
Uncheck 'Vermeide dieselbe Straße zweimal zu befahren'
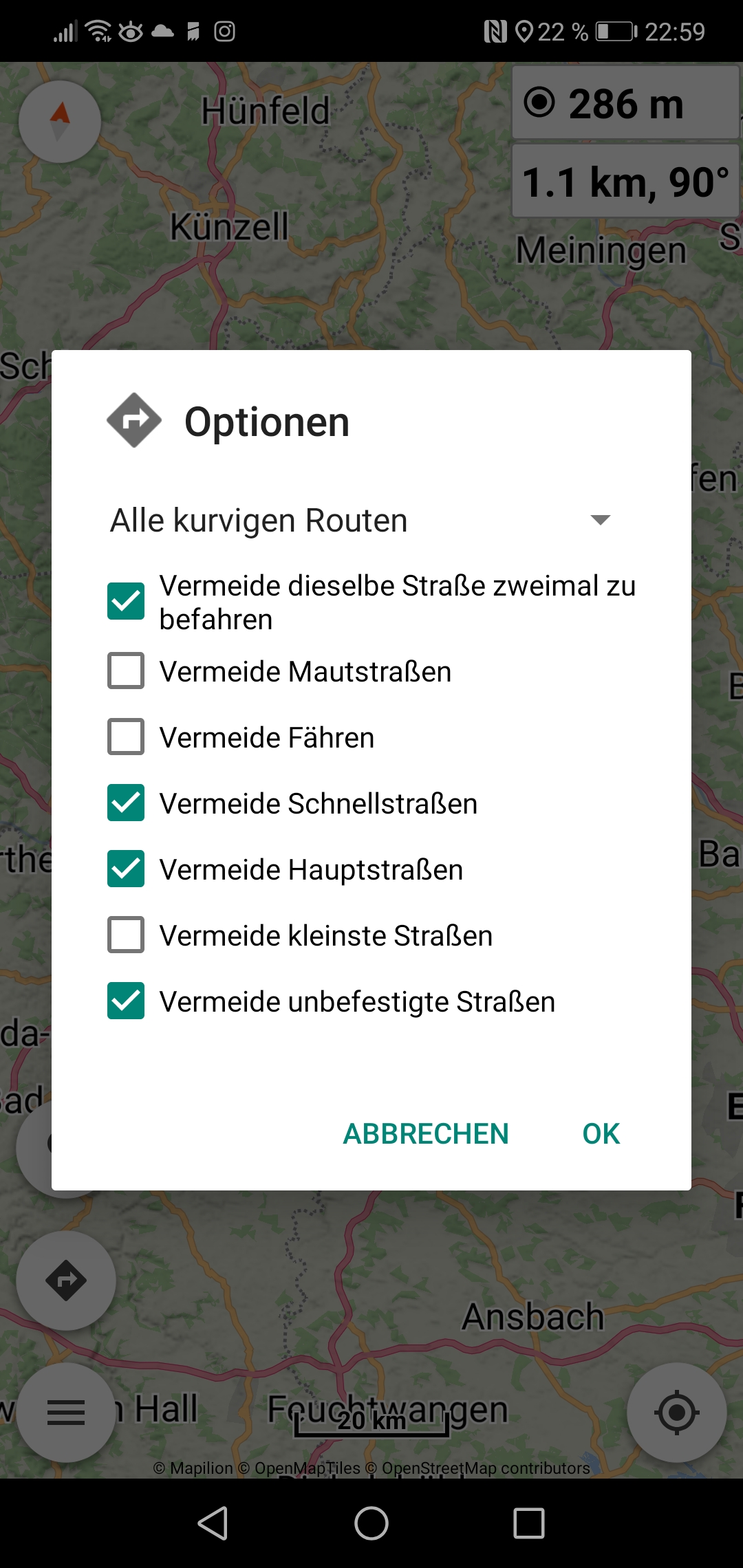tap(126, 602)
